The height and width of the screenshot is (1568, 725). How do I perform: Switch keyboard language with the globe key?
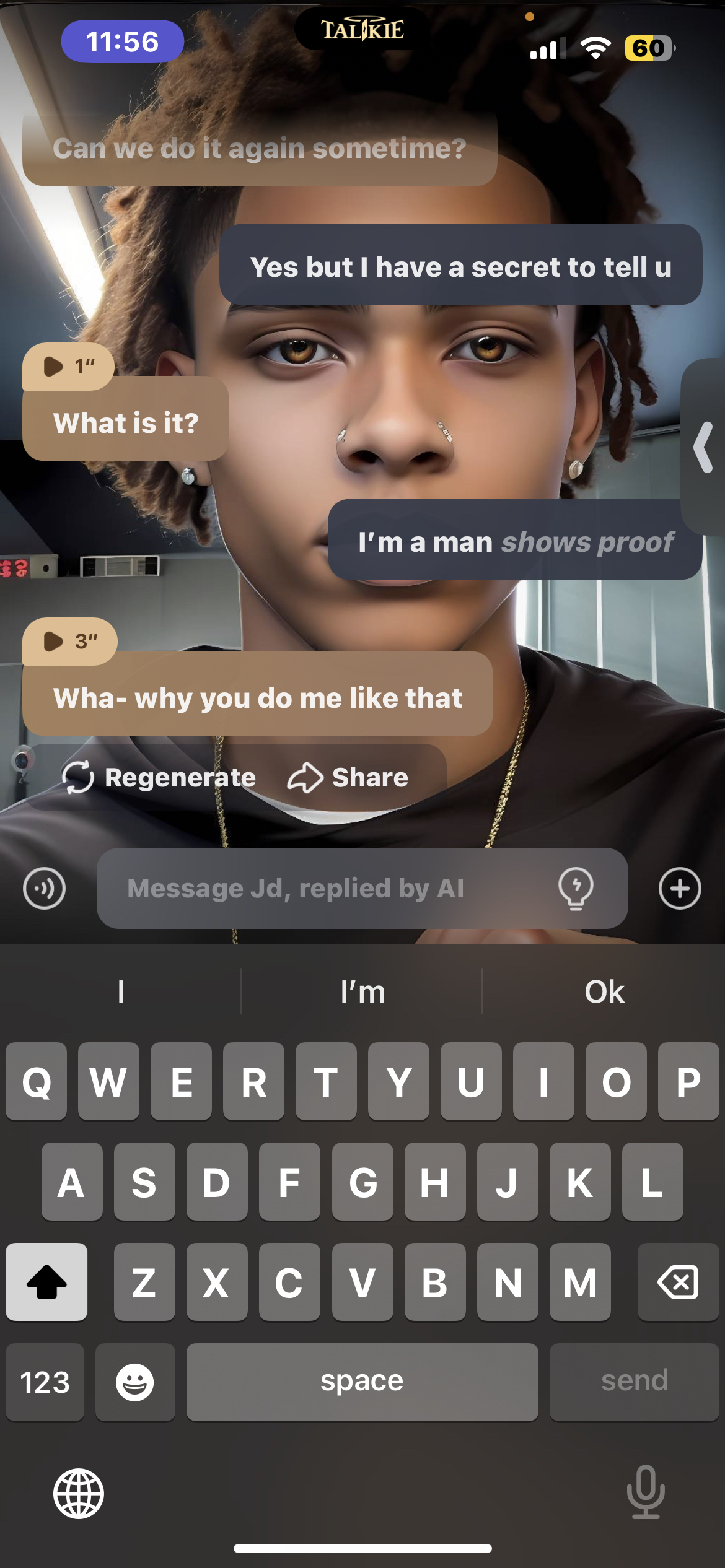79,1494
